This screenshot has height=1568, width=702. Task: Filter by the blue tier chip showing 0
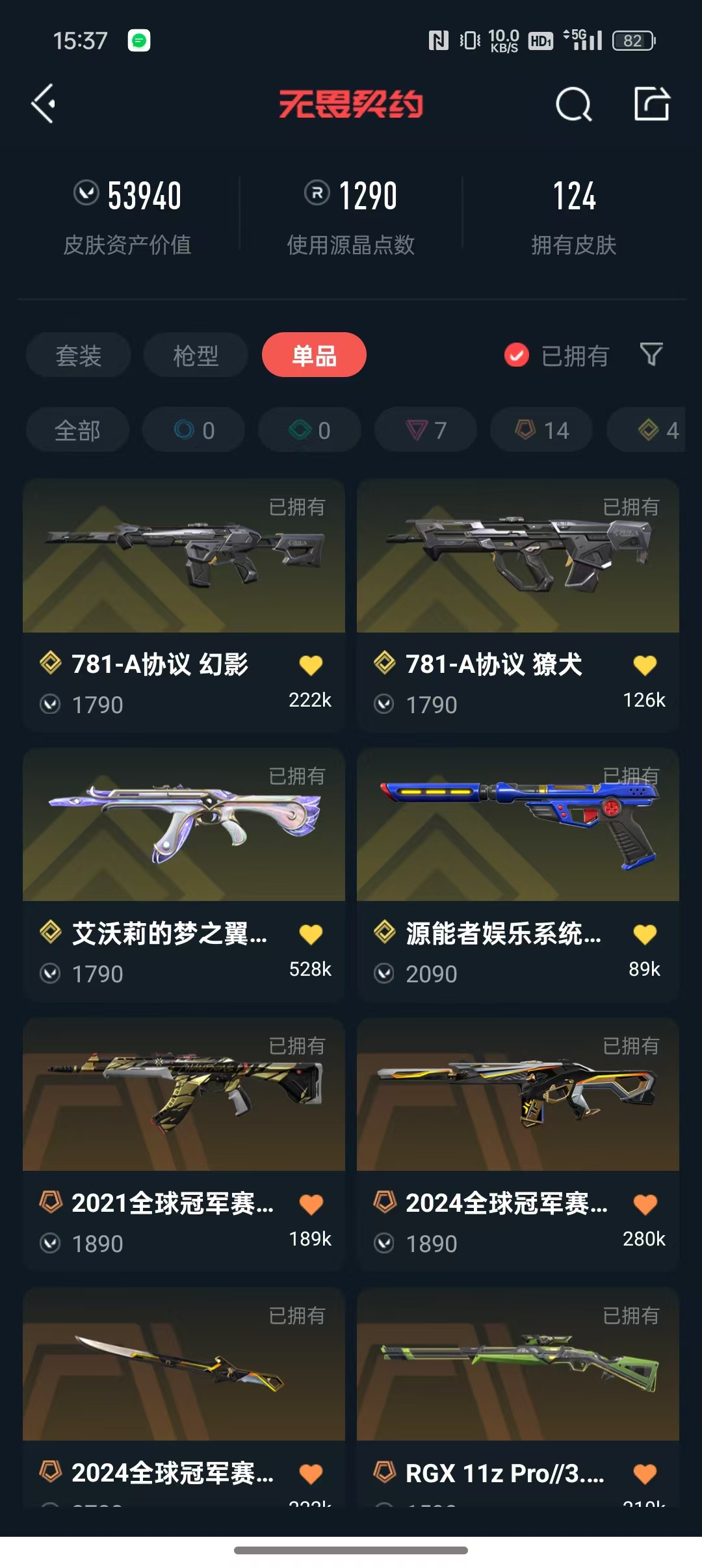click(x=194, y=430)
